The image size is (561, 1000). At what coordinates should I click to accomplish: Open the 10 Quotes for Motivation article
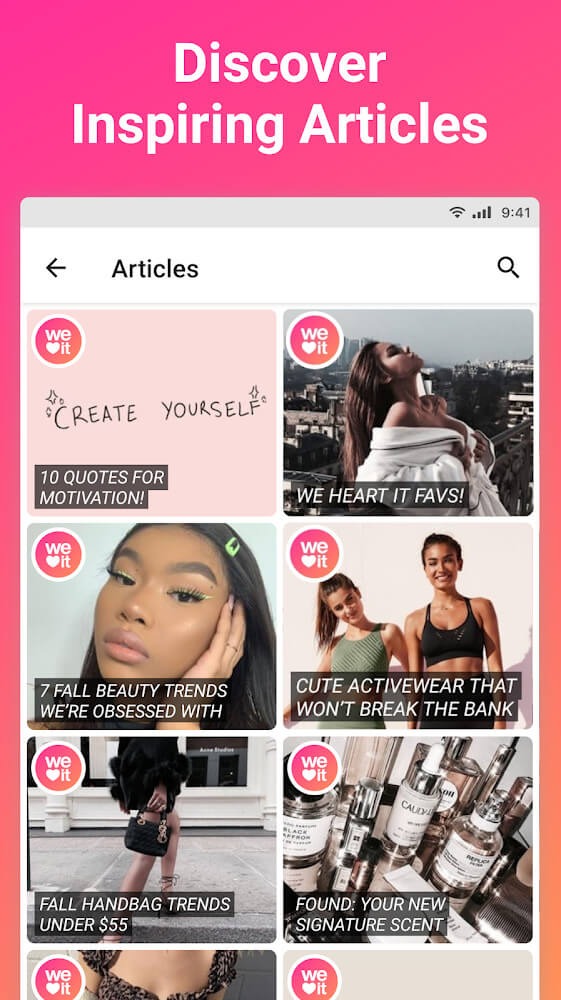(x=152, y=413)
